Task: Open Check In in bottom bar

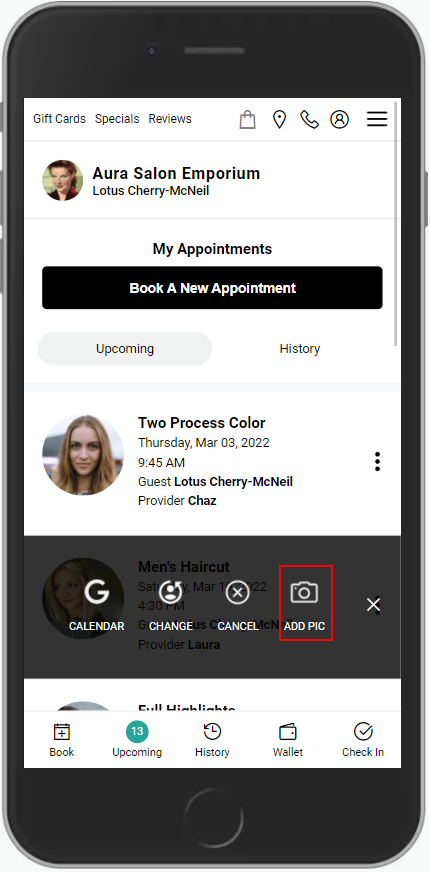Action: point(363,740)
